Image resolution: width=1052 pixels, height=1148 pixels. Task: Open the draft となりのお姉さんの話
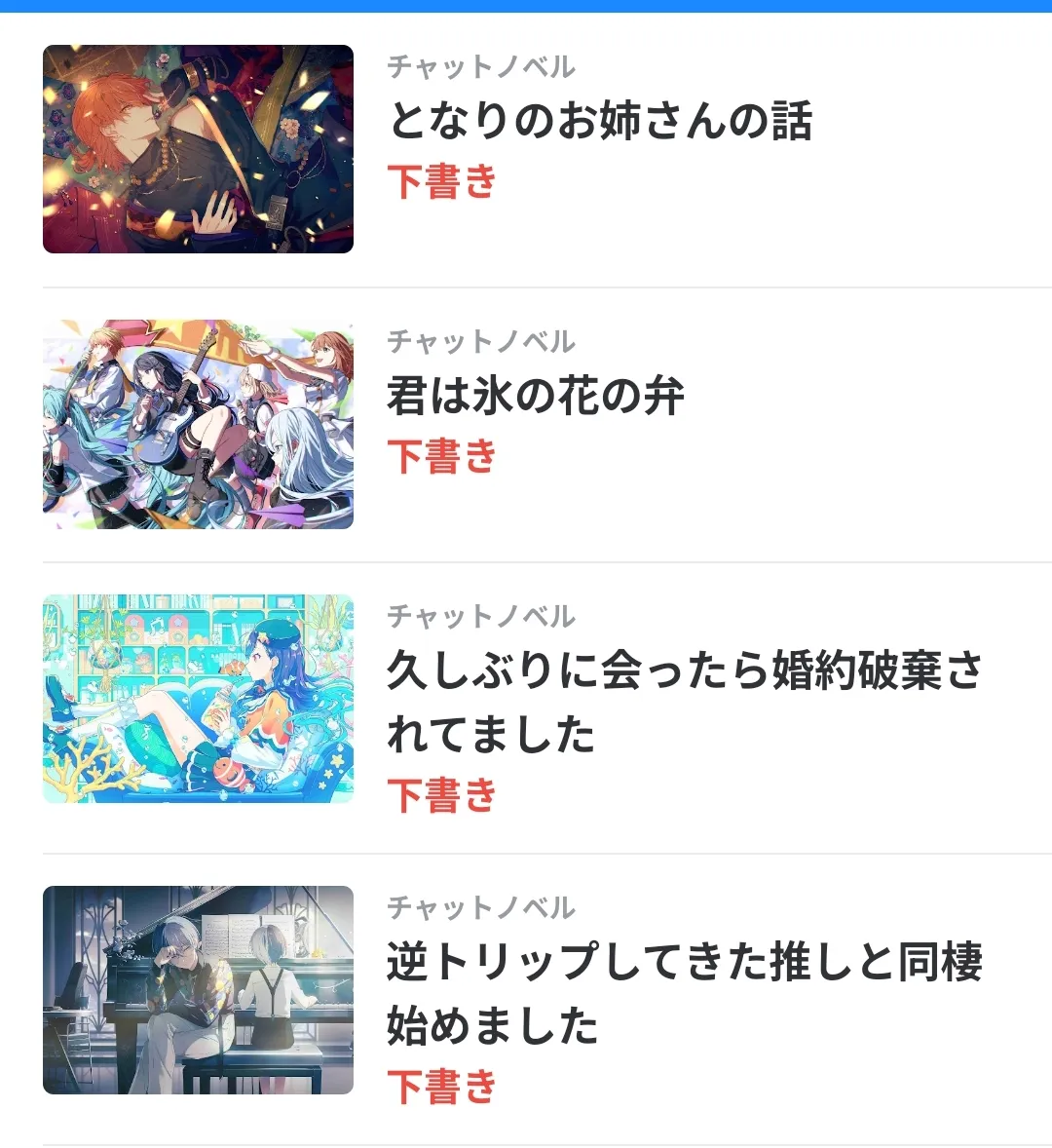coord(599,121)
